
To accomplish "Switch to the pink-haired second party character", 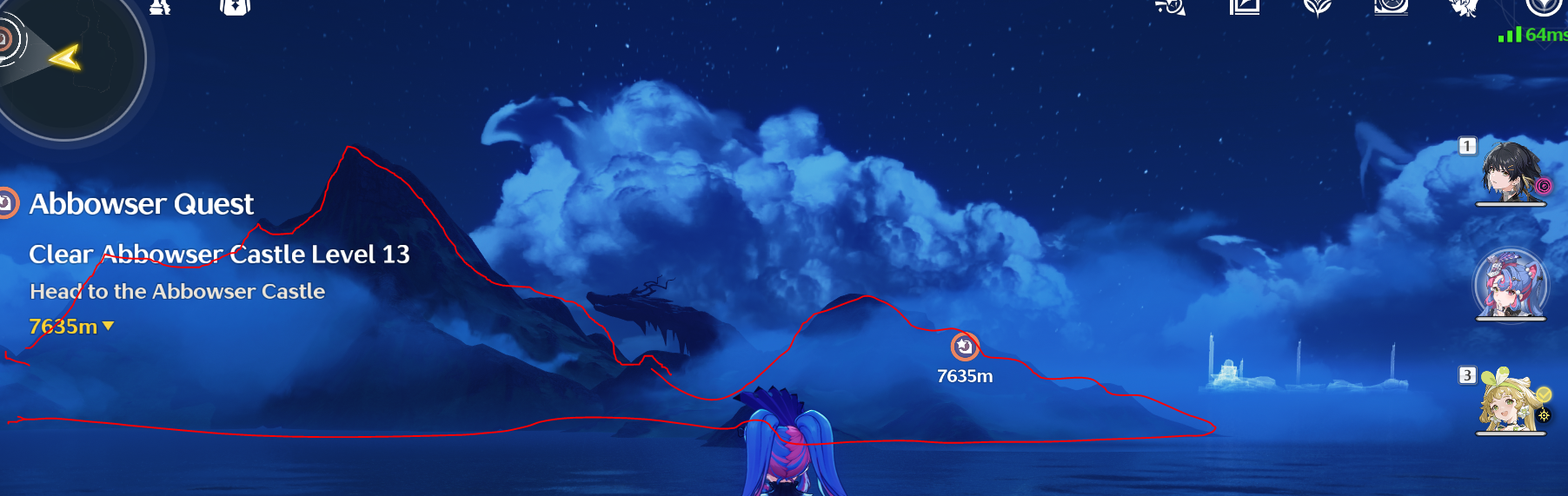I will 1511,285.
